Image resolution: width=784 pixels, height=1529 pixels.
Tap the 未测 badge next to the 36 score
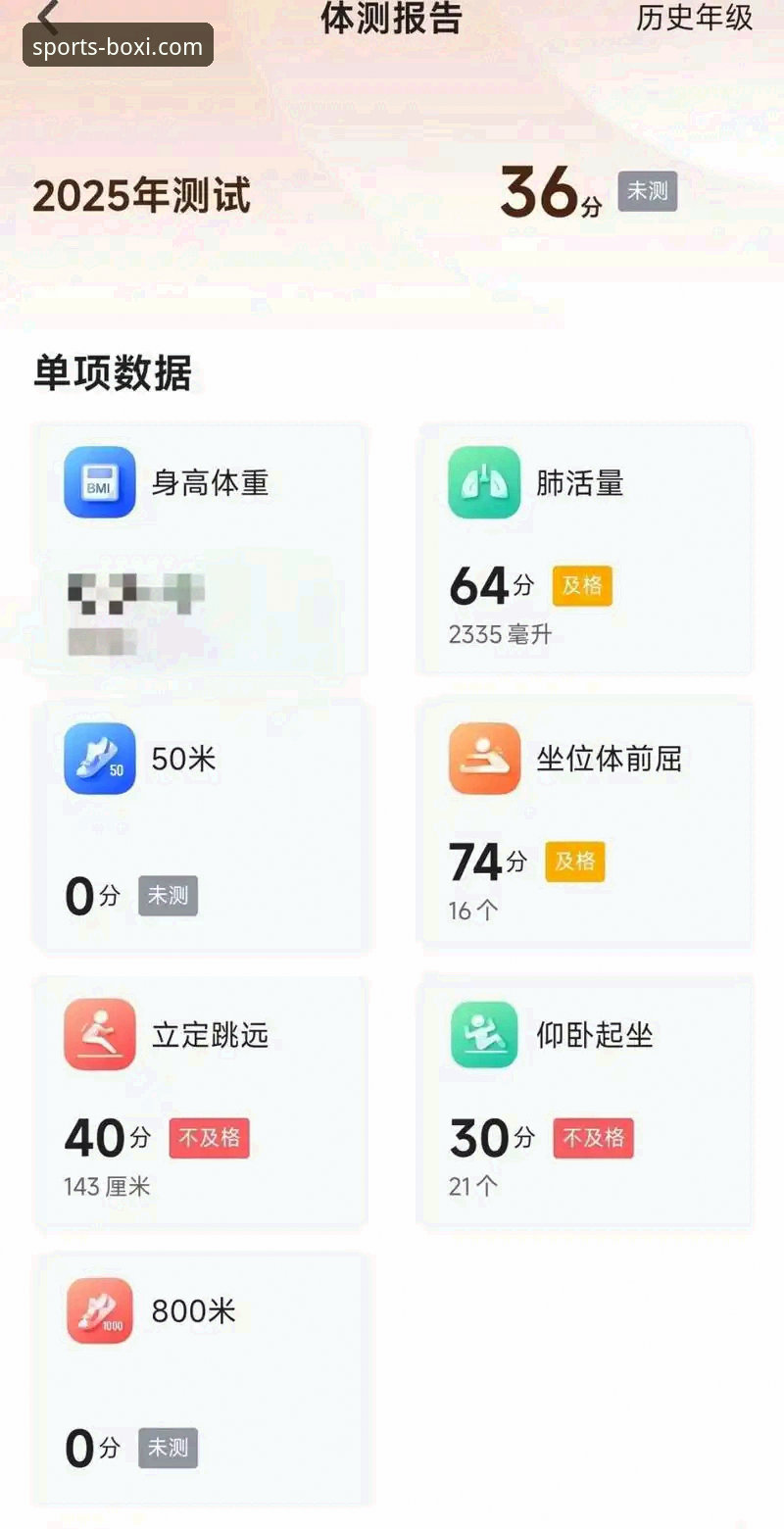click(x=646, y=192)
